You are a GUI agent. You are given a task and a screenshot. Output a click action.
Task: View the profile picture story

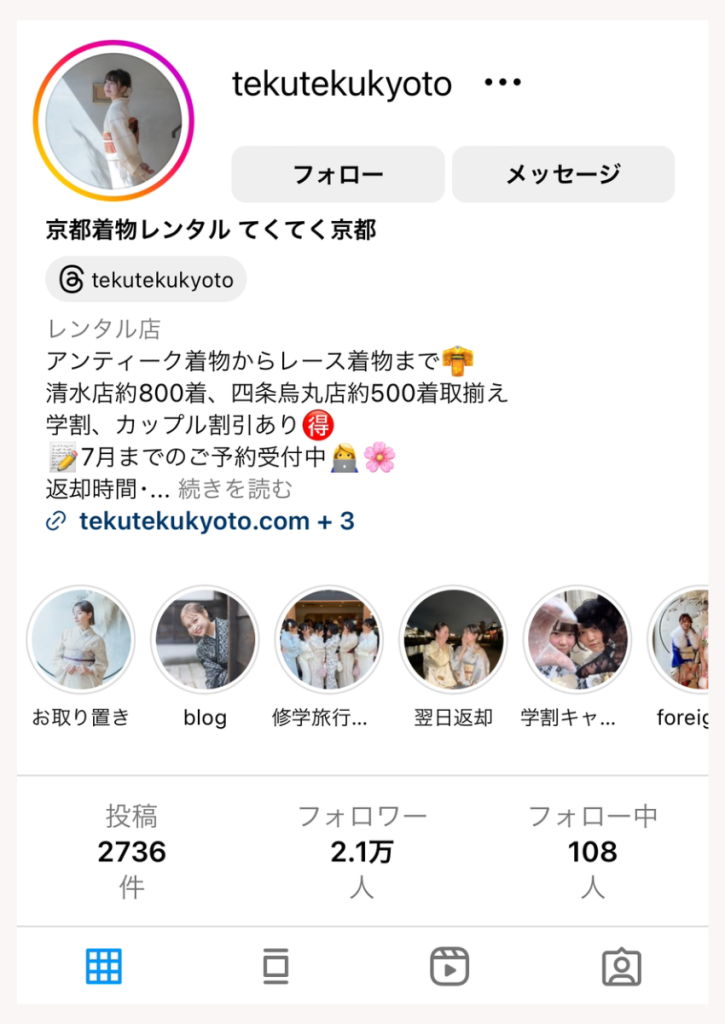114,121
